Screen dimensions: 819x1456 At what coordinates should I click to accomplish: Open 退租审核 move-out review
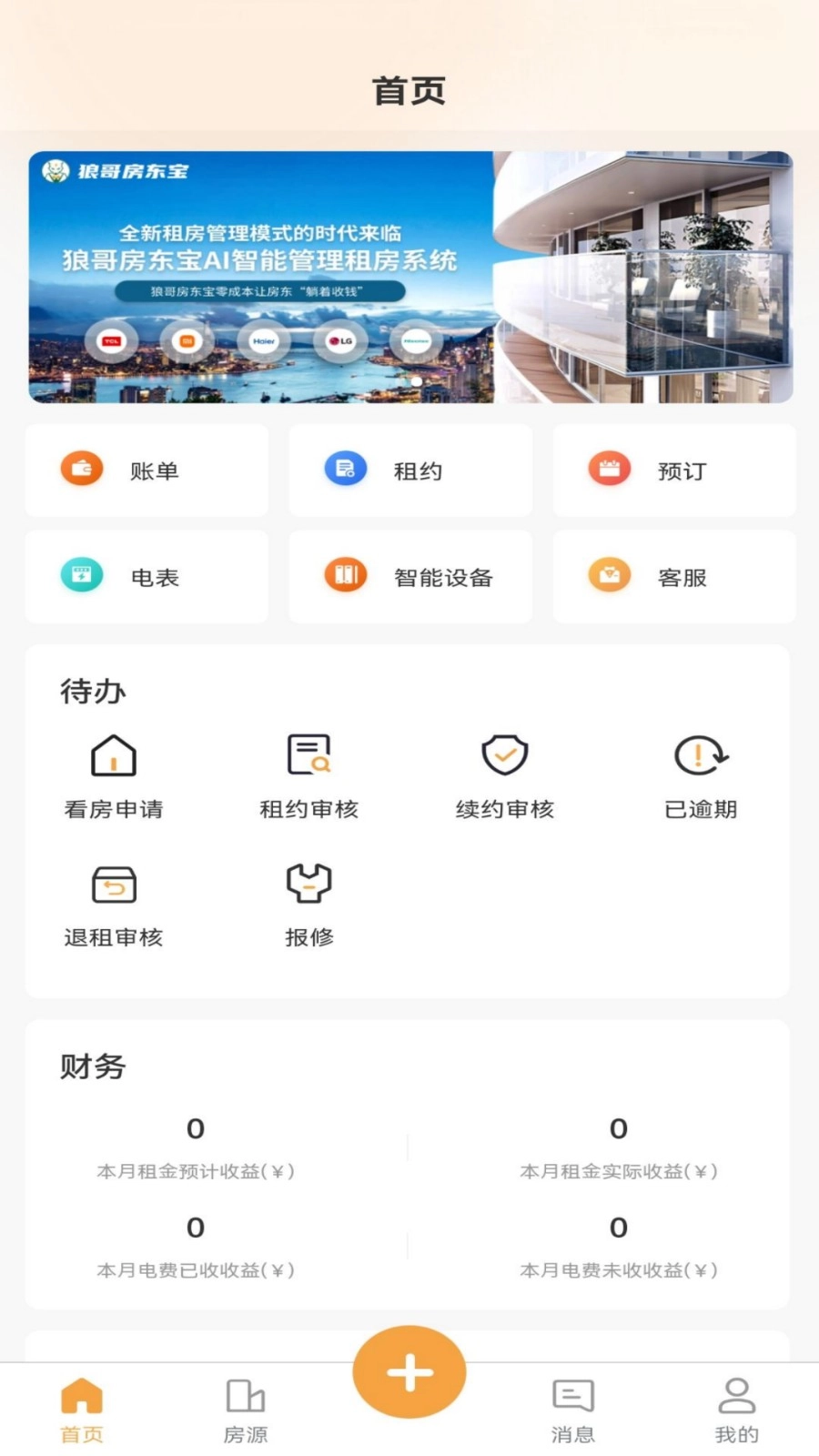113,903
